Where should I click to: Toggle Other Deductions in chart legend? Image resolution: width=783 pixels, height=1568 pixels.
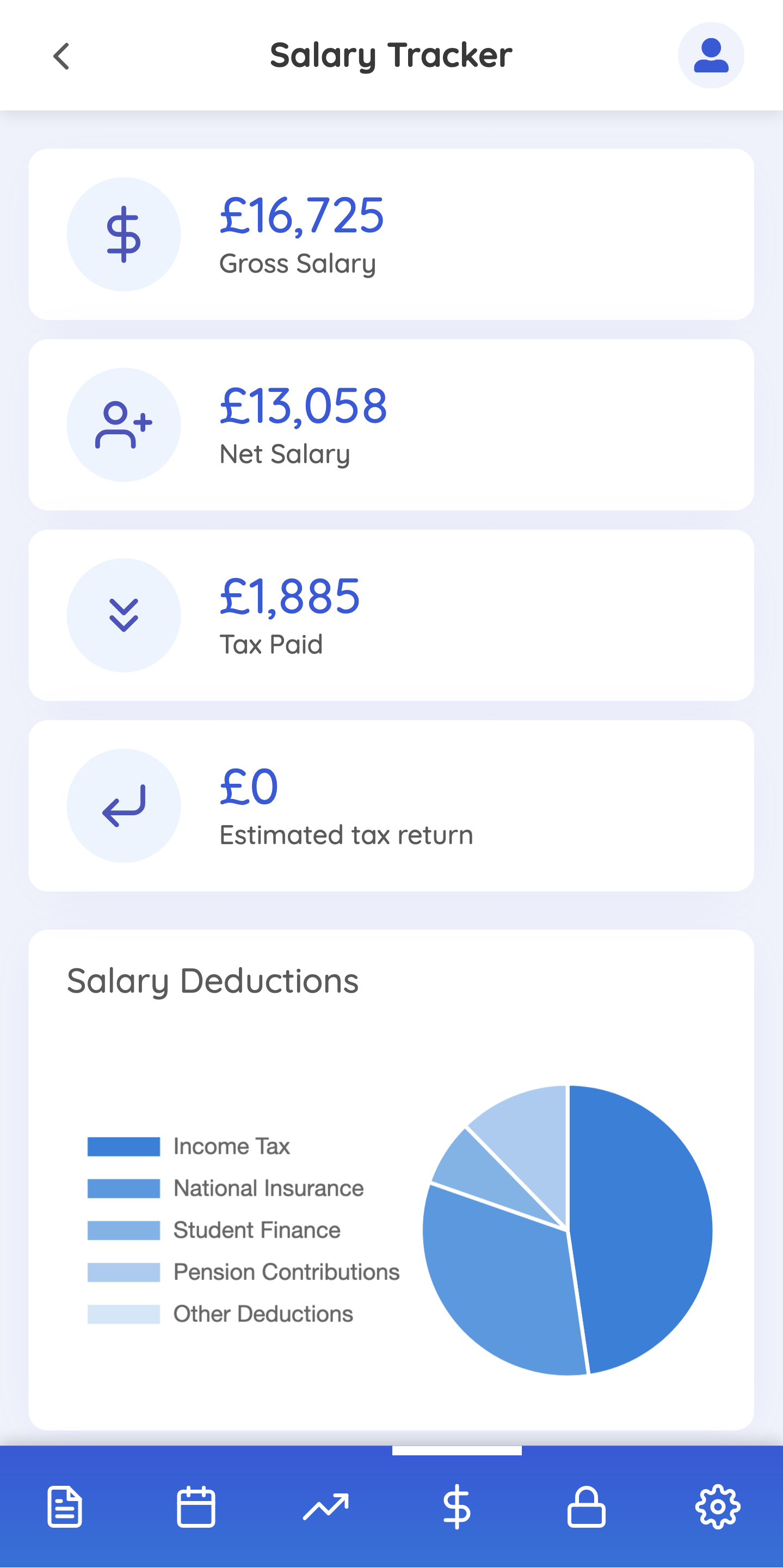tap(220, 1314)
